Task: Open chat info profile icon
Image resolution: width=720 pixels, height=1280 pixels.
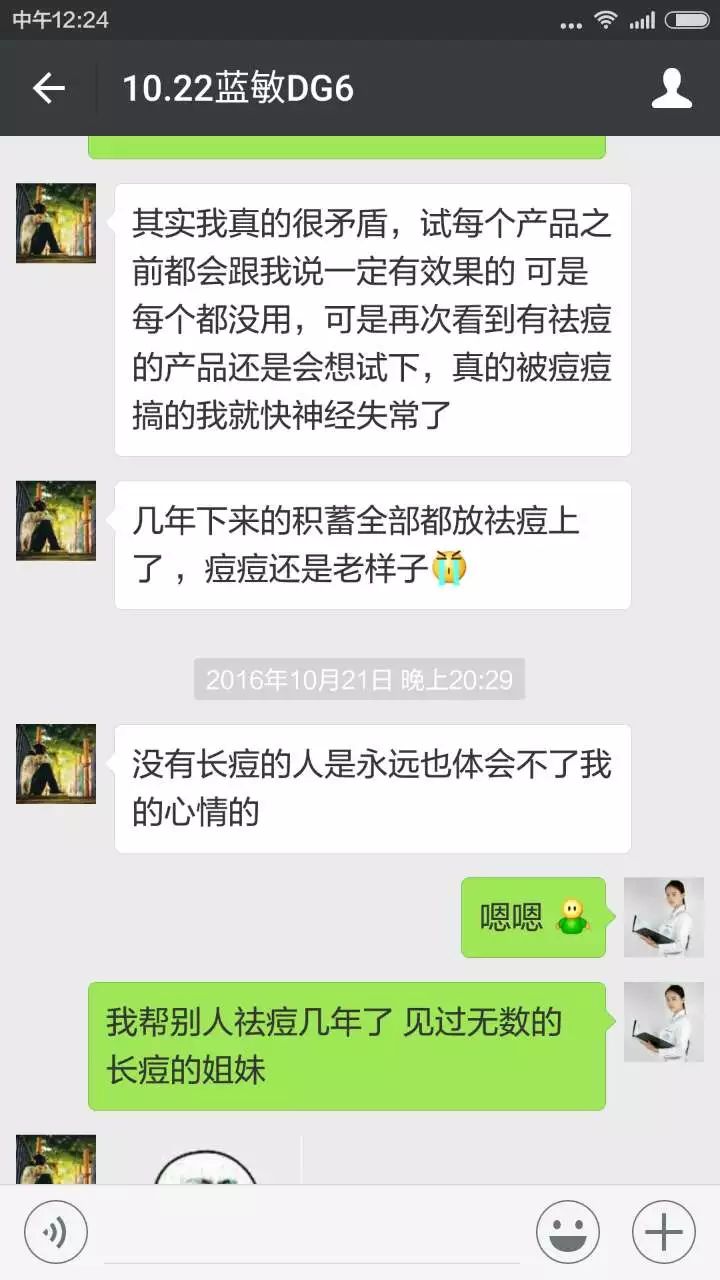Action: pos(671,89)
